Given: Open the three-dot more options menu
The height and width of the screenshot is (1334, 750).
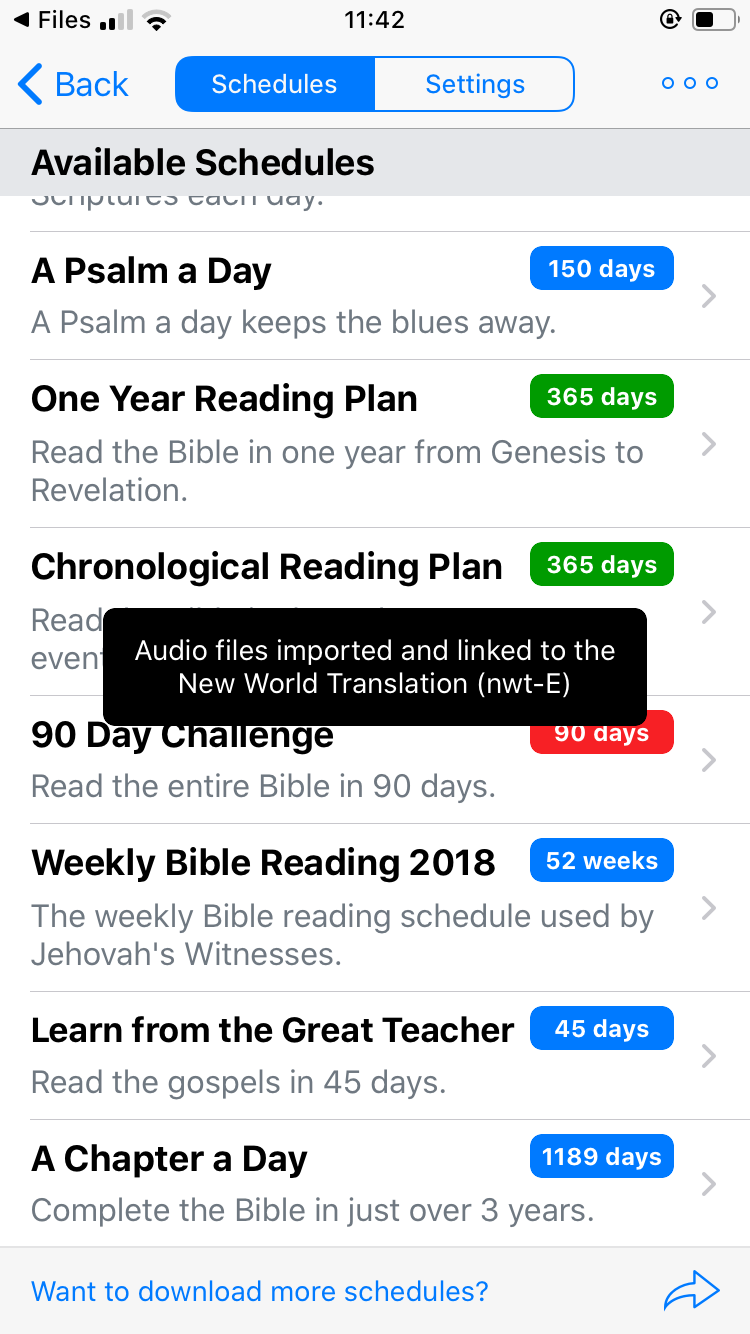Looking at the screenshot, I should (690, 84).
